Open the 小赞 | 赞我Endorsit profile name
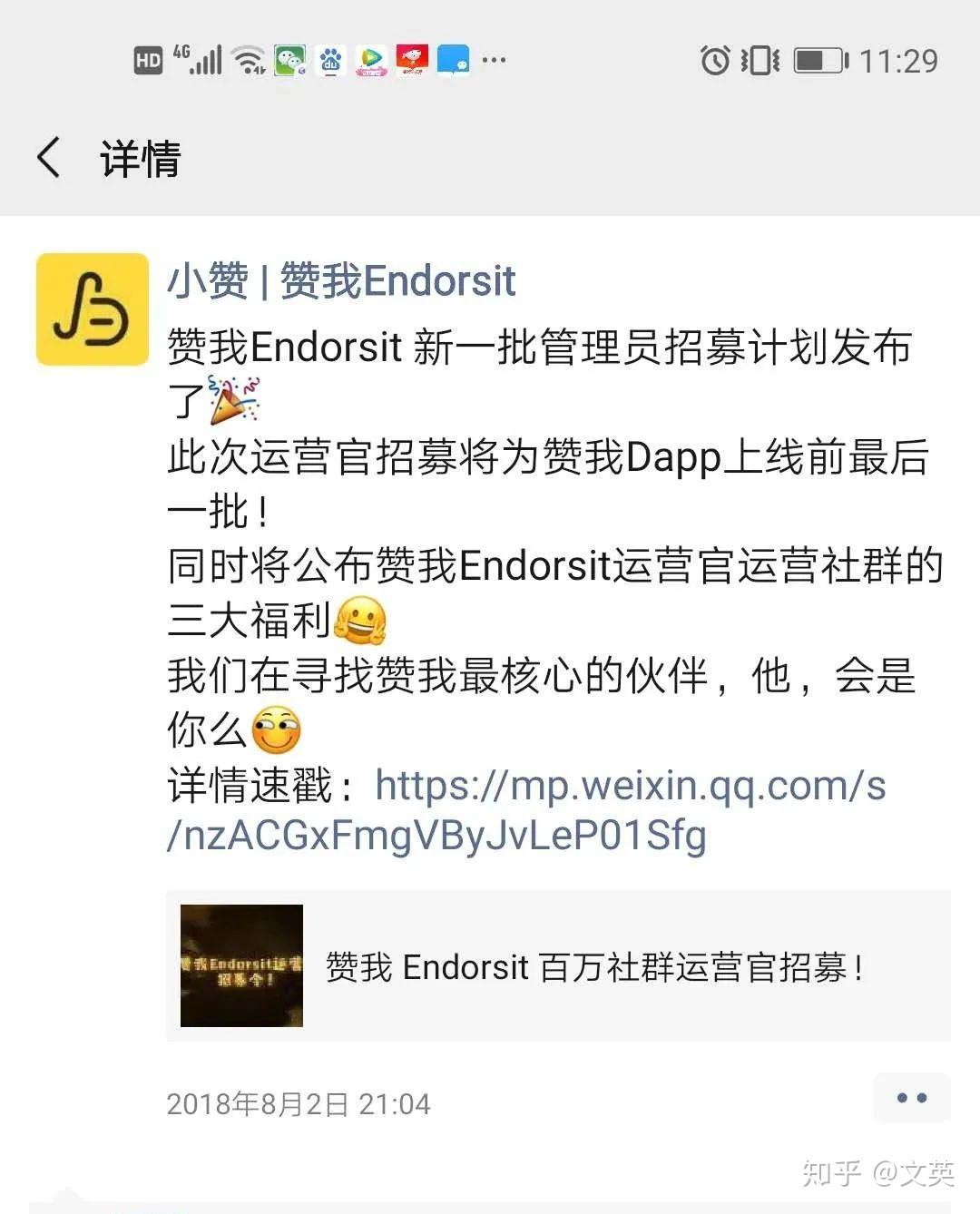Screen dimensions: 980x1214 tap(341, 280)
